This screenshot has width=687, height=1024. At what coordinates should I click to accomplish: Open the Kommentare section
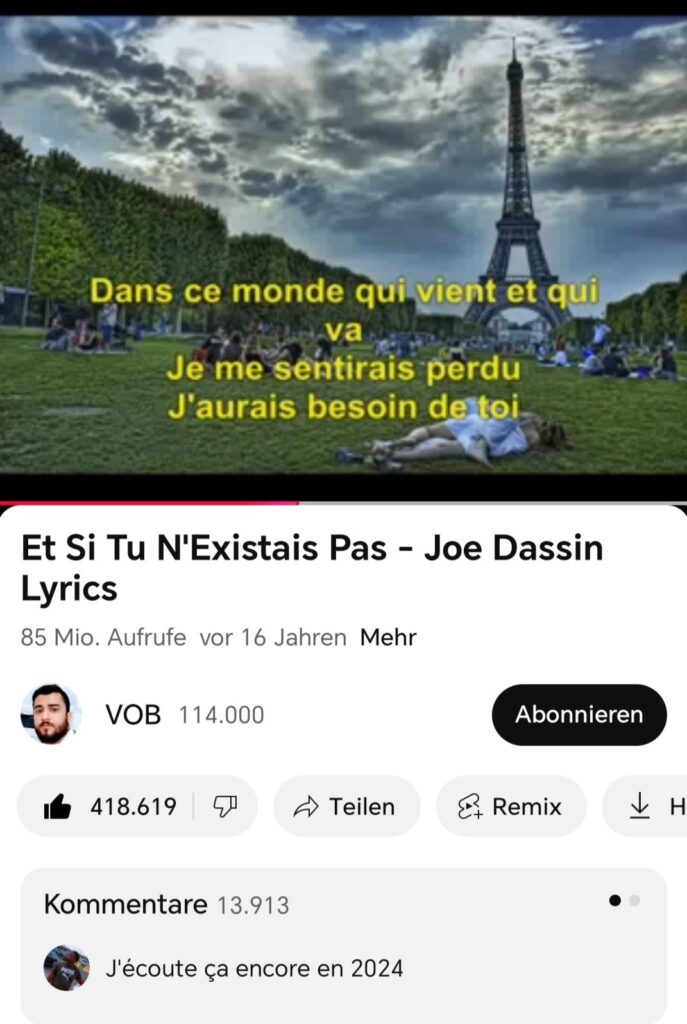point(166,905)
